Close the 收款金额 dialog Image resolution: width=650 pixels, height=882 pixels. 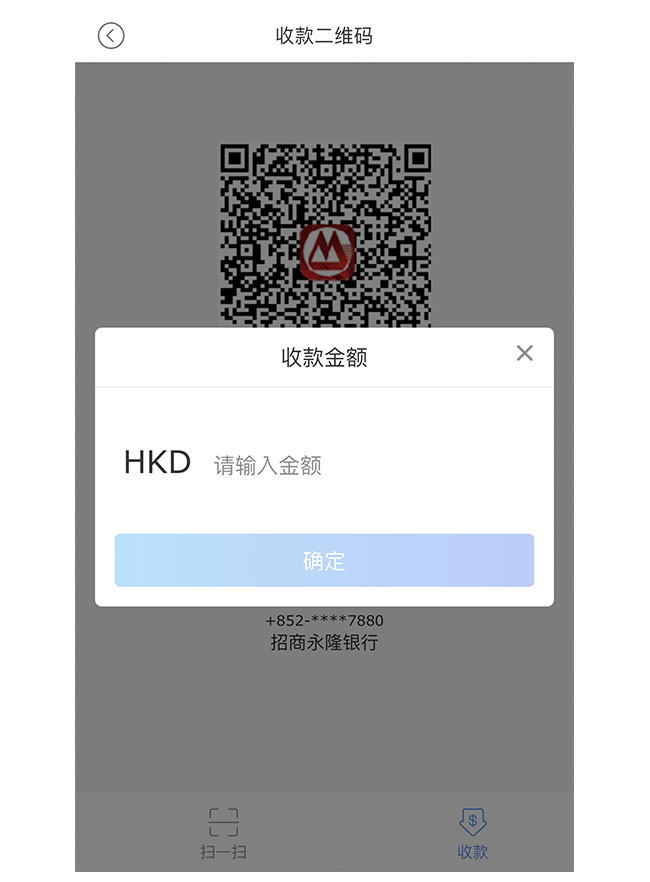click(x=524, y=353)
